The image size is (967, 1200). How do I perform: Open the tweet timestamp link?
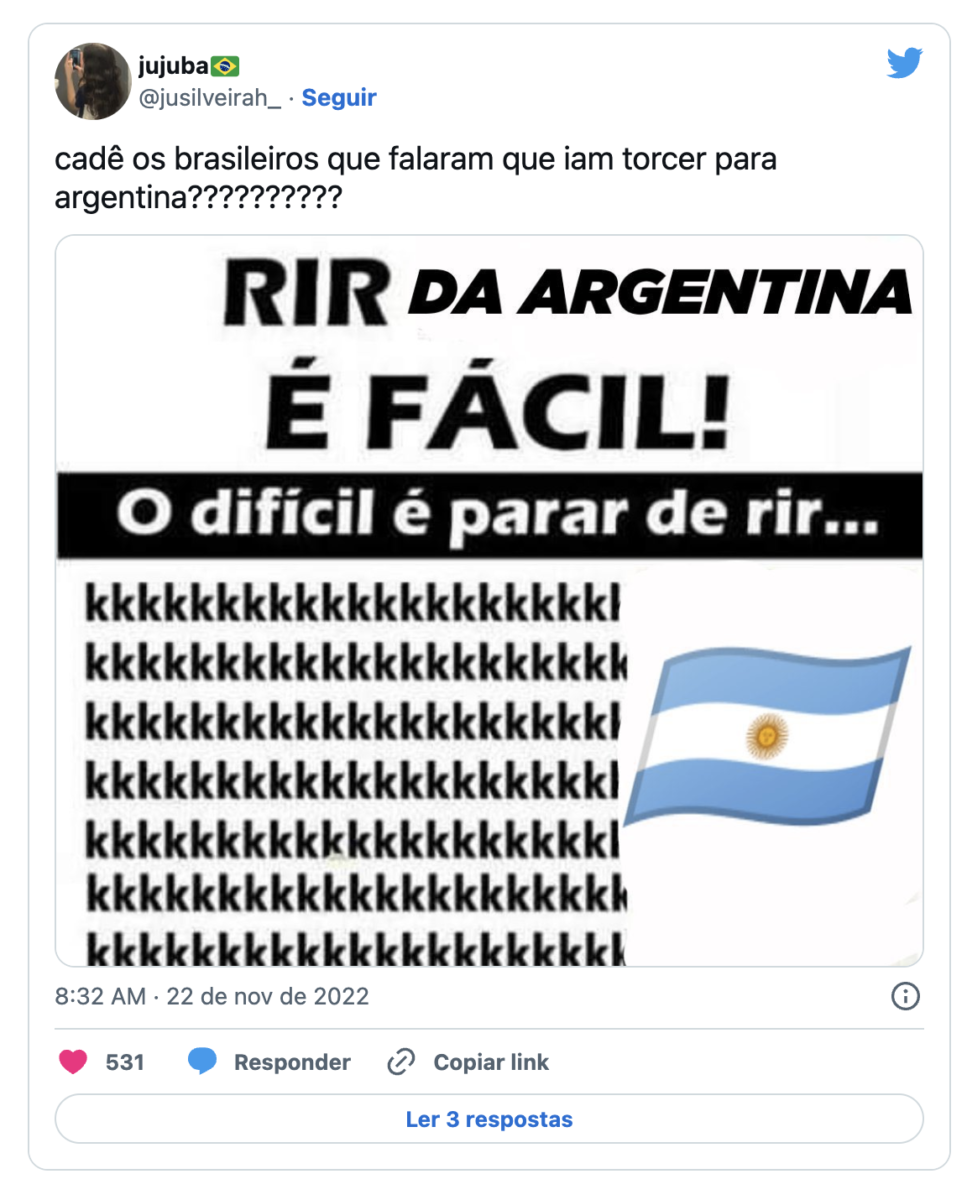pos(212,997)
